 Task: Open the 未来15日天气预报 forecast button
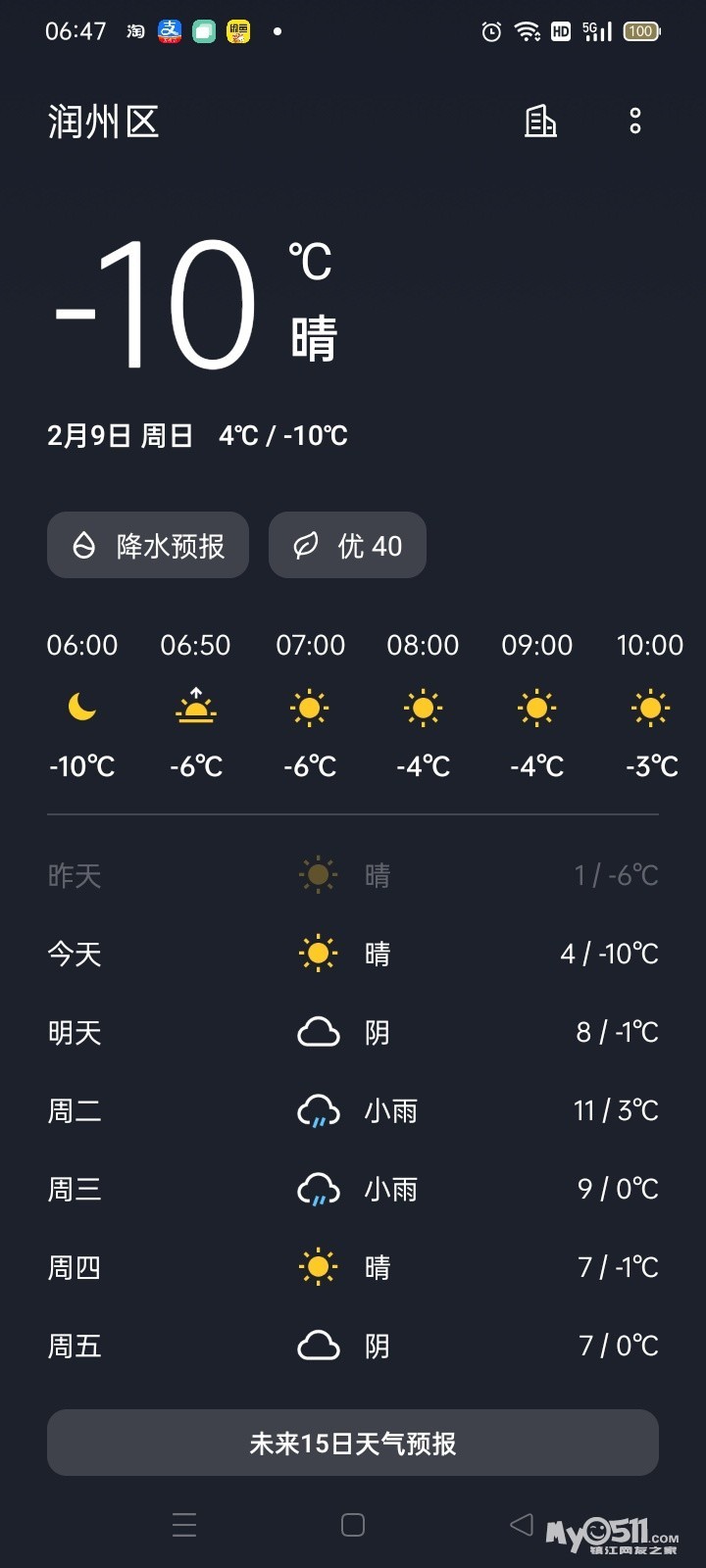(x=353, y=1443)
